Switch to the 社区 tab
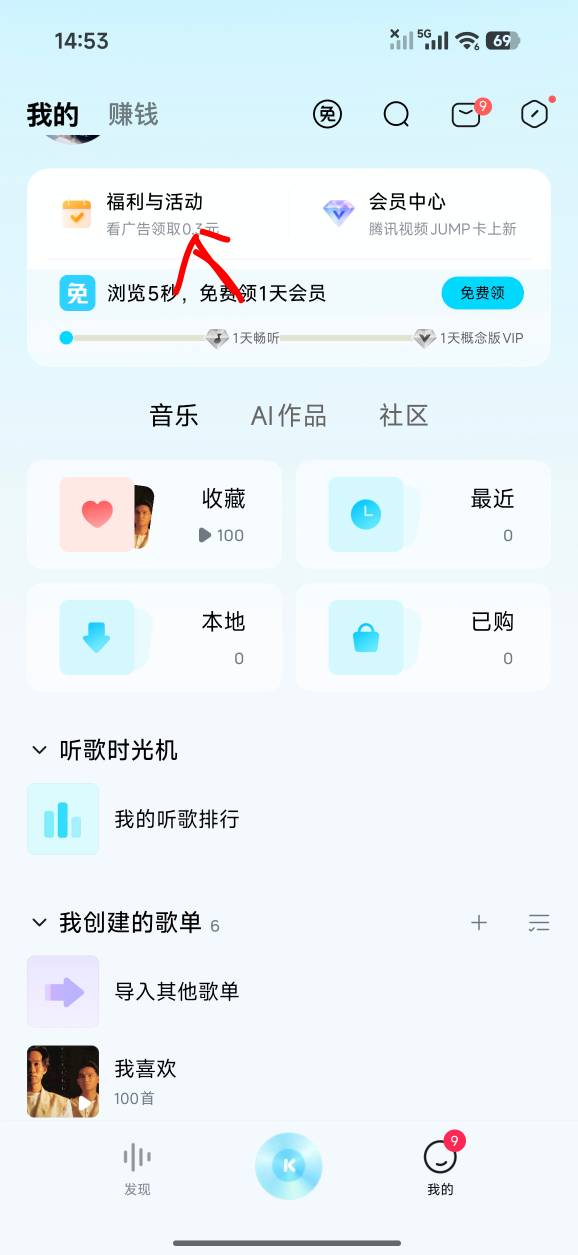The width and height of the screenshot is (578, 1255). pyautogui.click(x=404, y=416)
